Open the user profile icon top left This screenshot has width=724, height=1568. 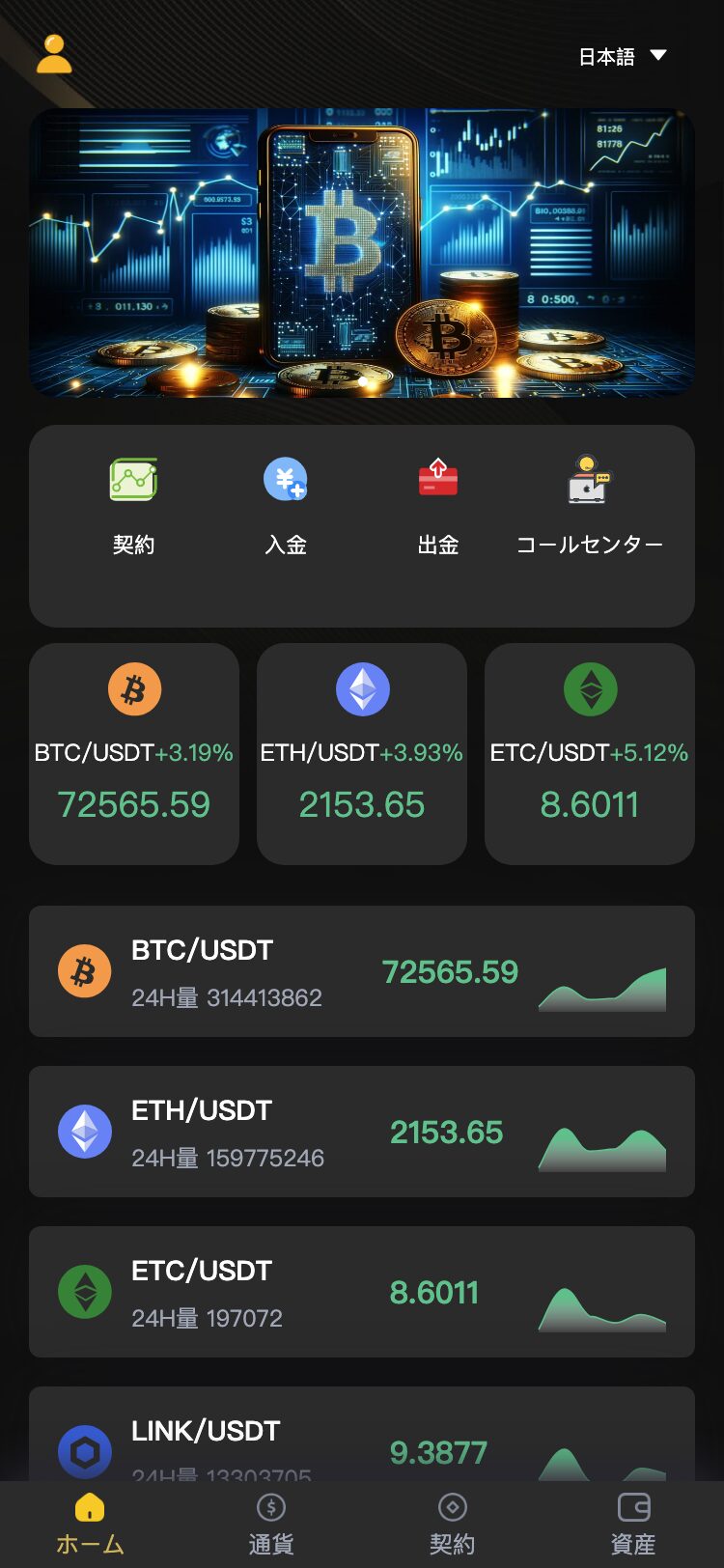[x=56, y=54]
